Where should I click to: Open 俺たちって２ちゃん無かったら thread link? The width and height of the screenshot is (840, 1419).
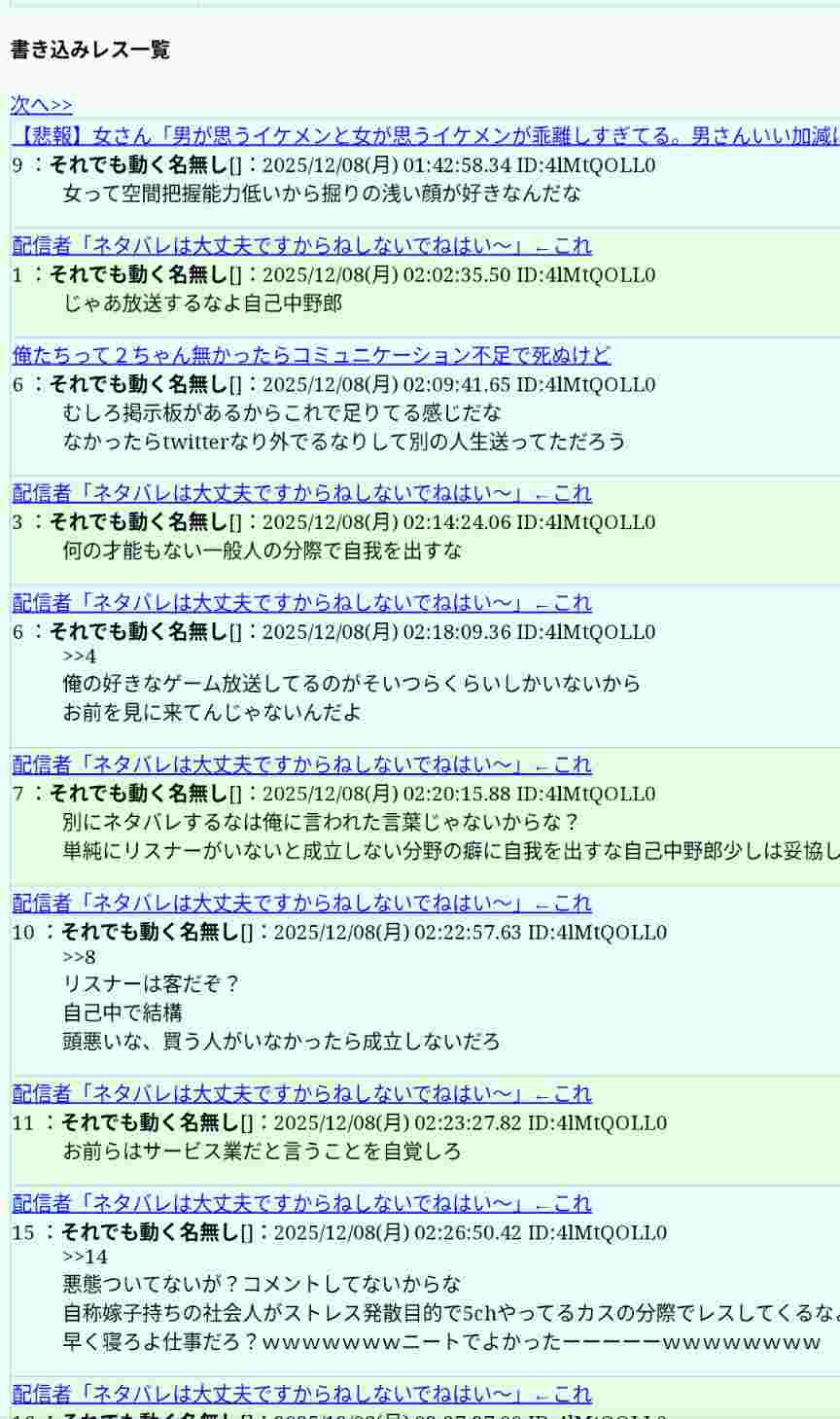[311, 355]
